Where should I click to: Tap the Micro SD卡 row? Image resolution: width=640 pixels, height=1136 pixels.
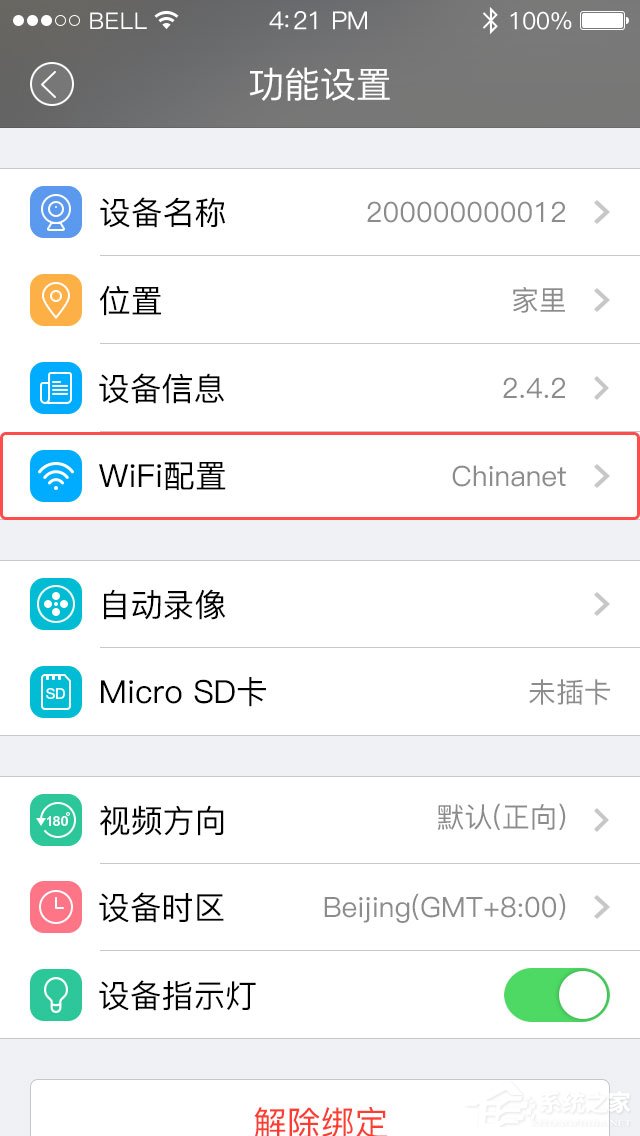(320, 692)
